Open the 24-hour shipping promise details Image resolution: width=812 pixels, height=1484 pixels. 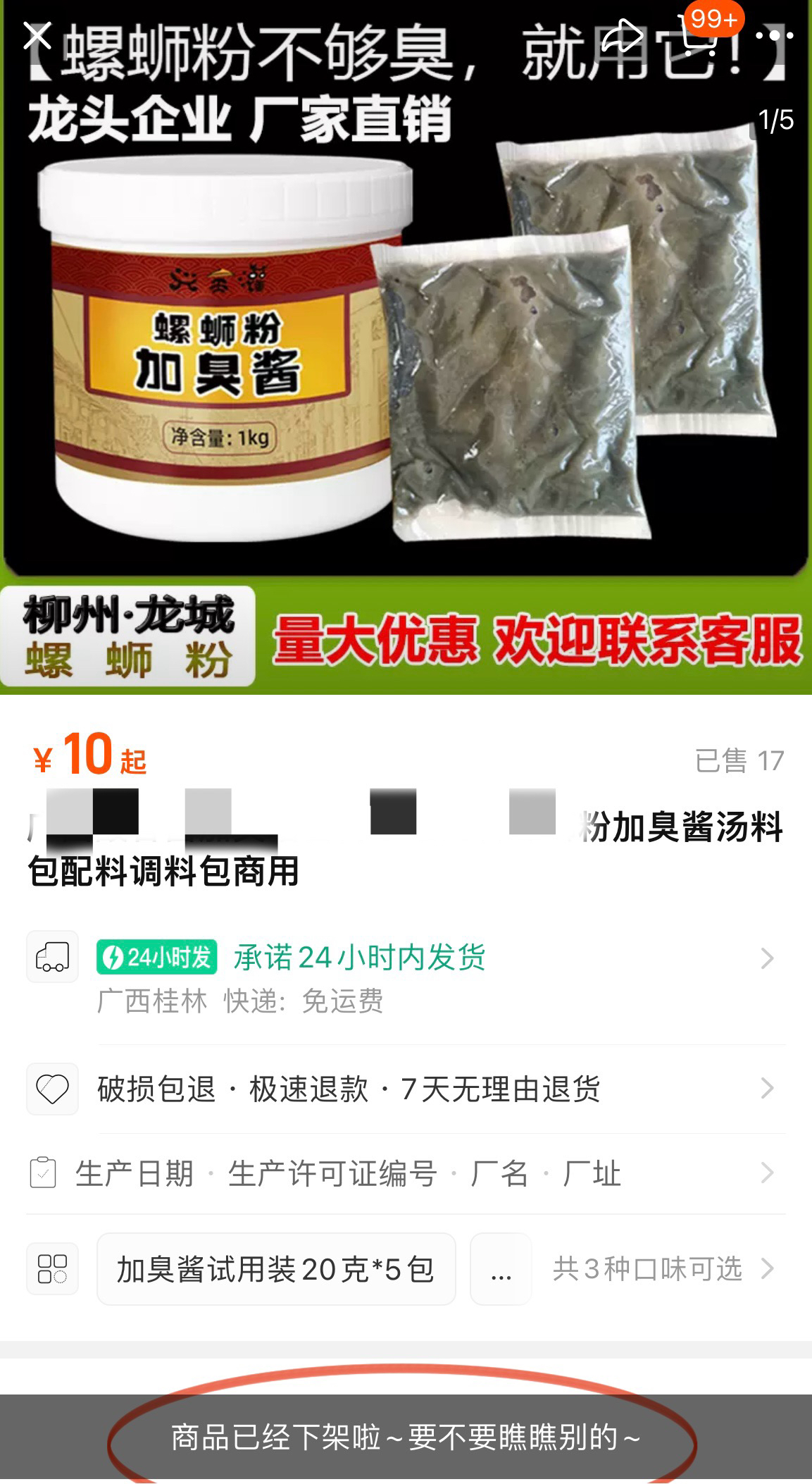pyautogui.click(x=406, y=979)
